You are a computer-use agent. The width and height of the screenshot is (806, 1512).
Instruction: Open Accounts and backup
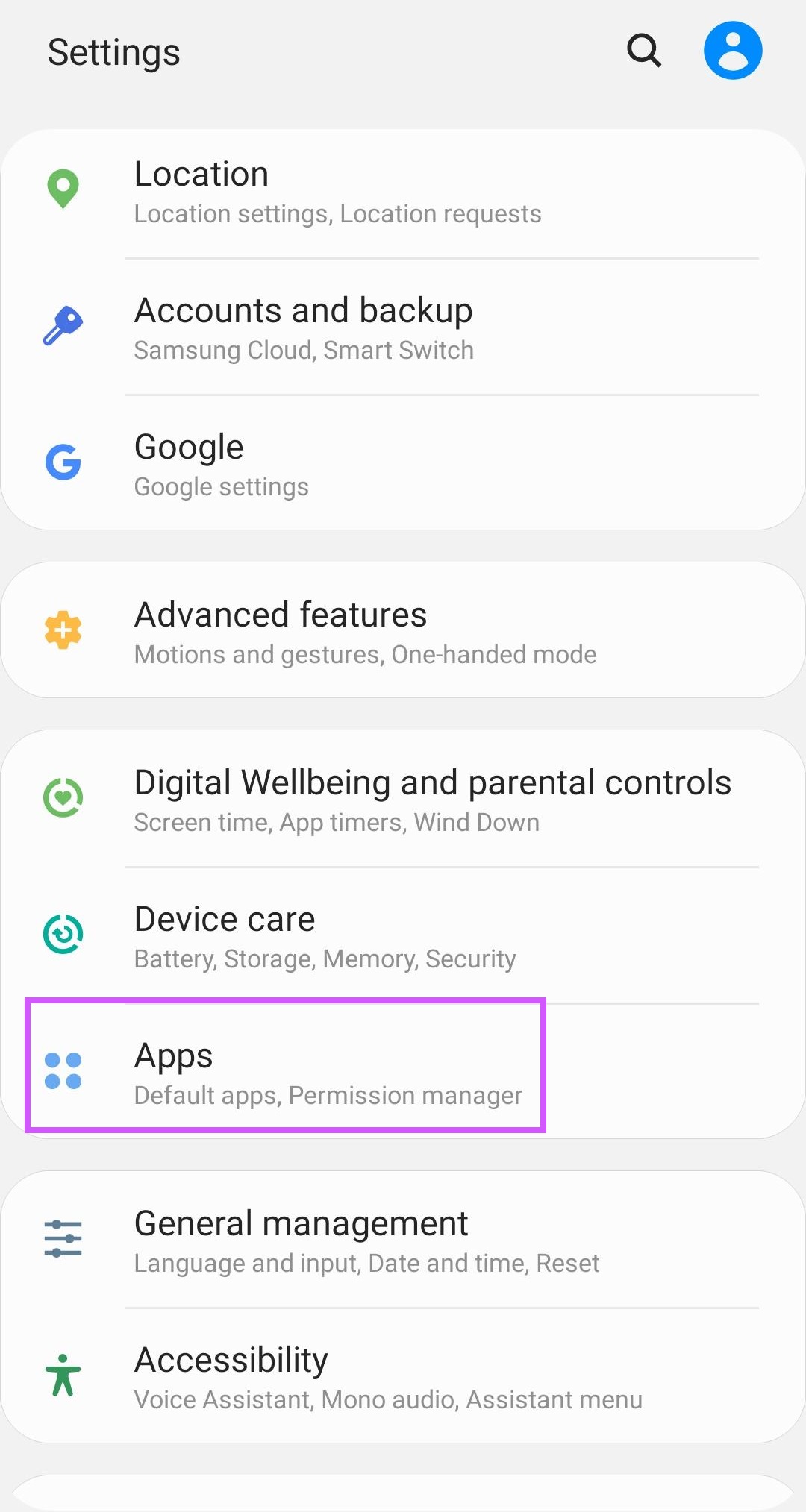tap(403, 327)
